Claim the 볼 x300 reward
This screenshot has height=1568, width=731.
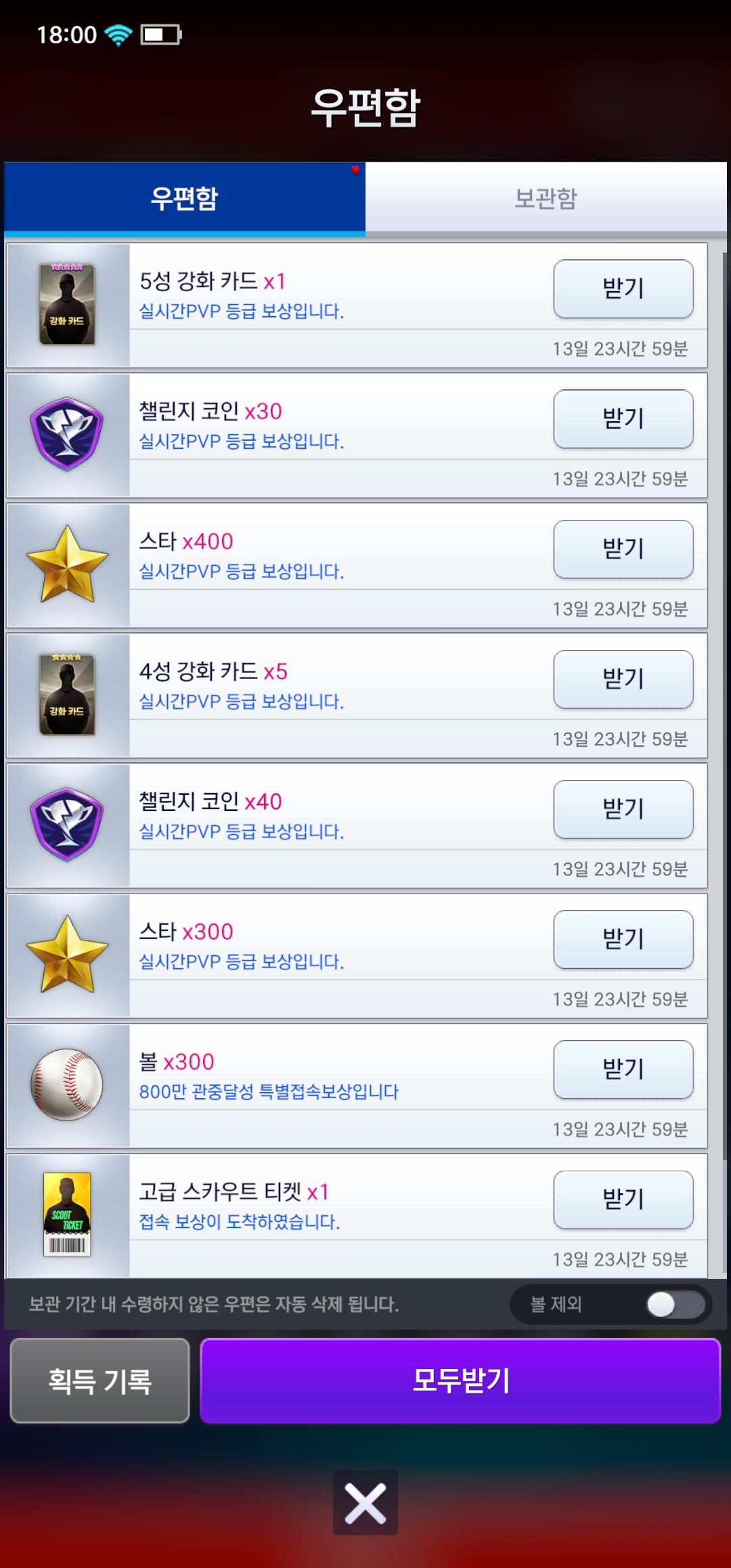click(623, 1069)
